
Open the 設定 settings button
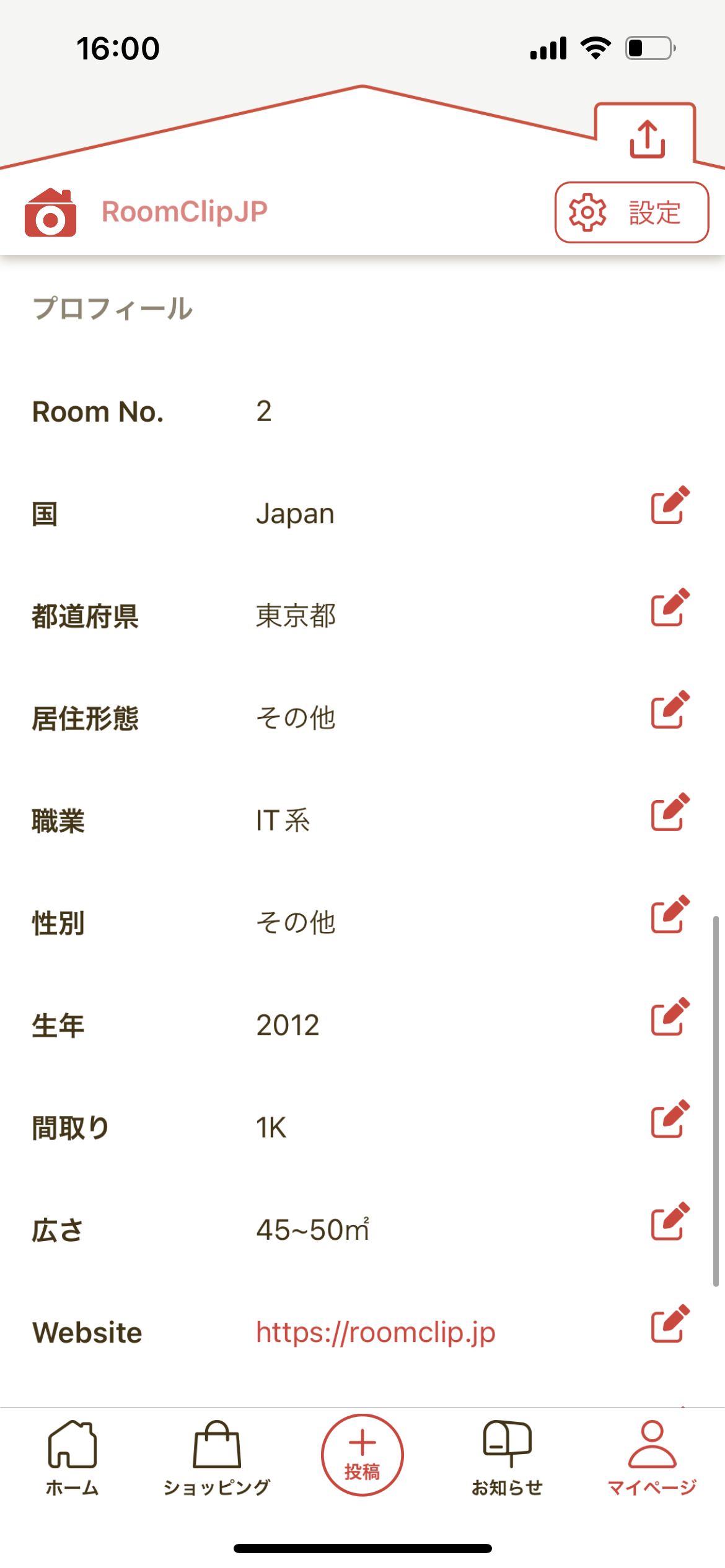(x=631, y=212)
